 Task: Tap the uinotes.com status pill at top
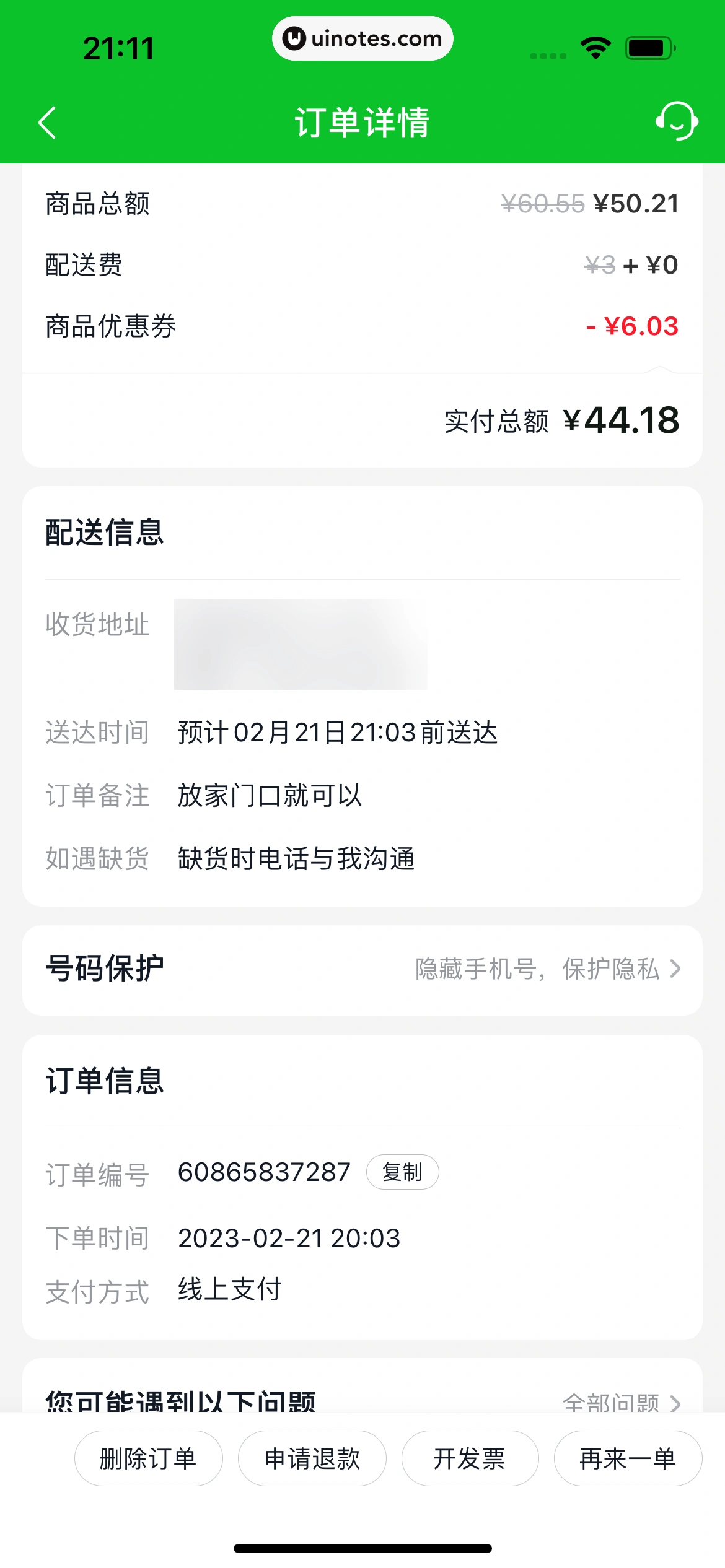pos(362,38)
